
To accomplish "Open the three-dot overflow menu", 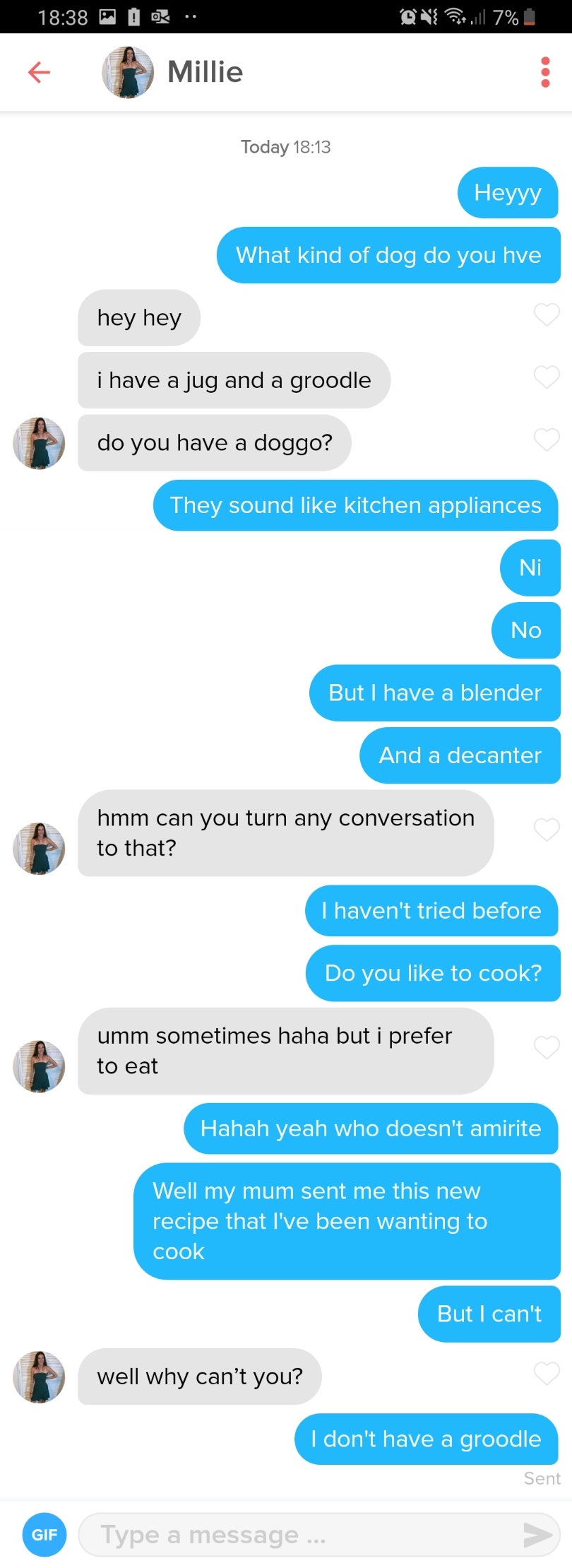I will (x=544, y=72).
